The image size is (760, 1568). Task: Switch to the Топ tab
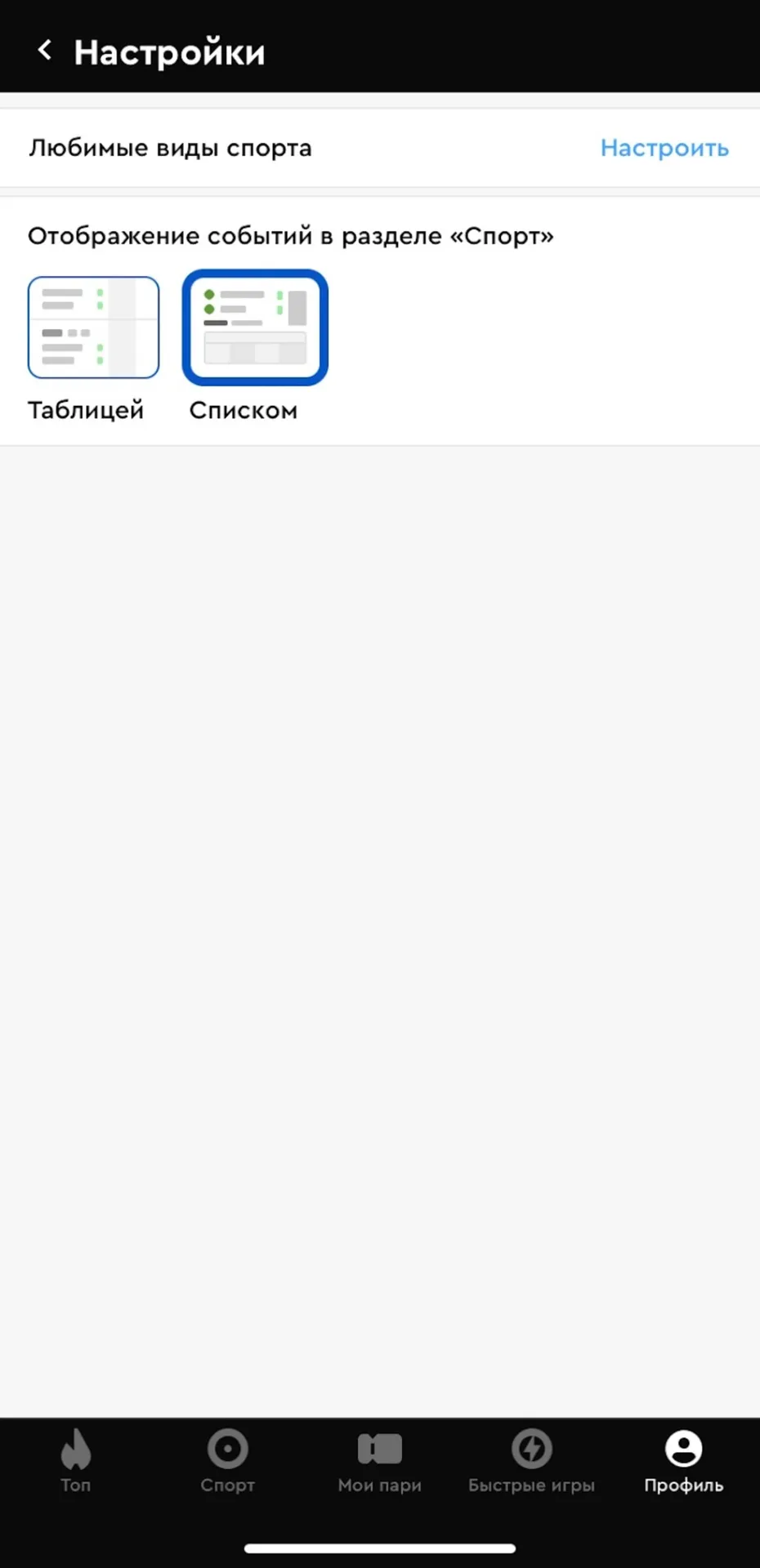(75, 1461)
